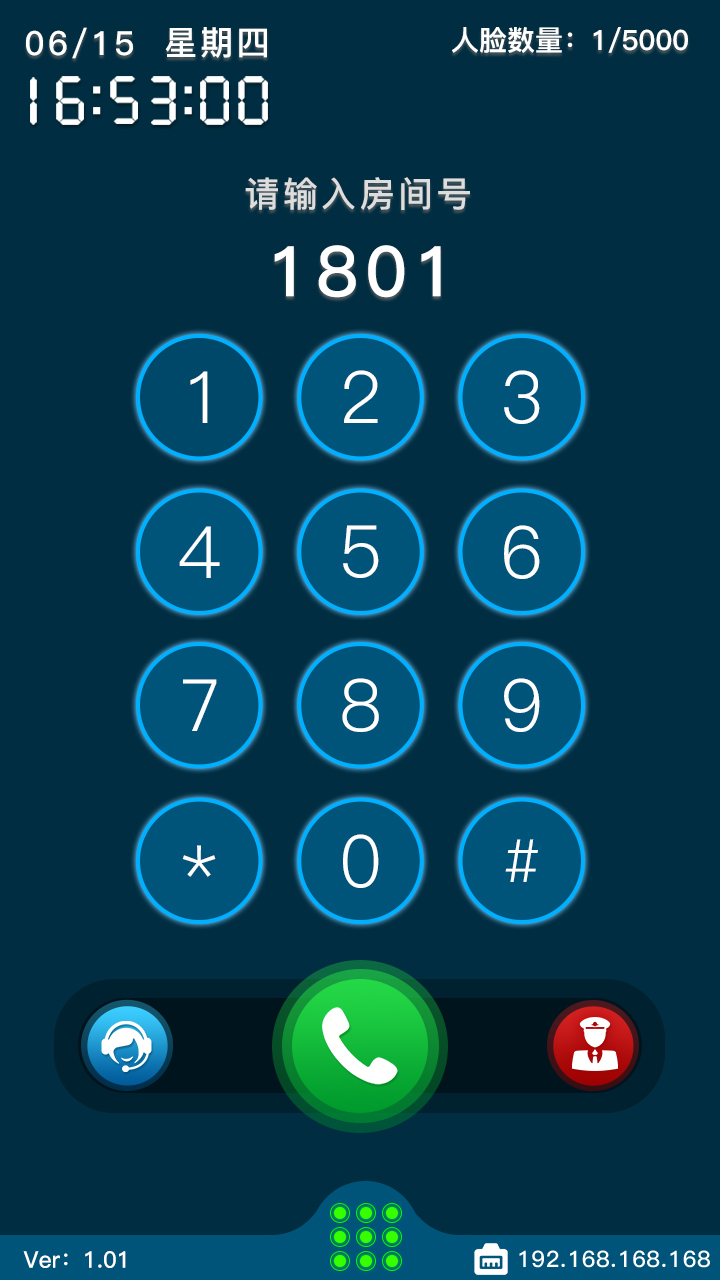Select digit 8 on the keypad
This screenshot has height=1280, width=720.
click(x=360, y=705)
